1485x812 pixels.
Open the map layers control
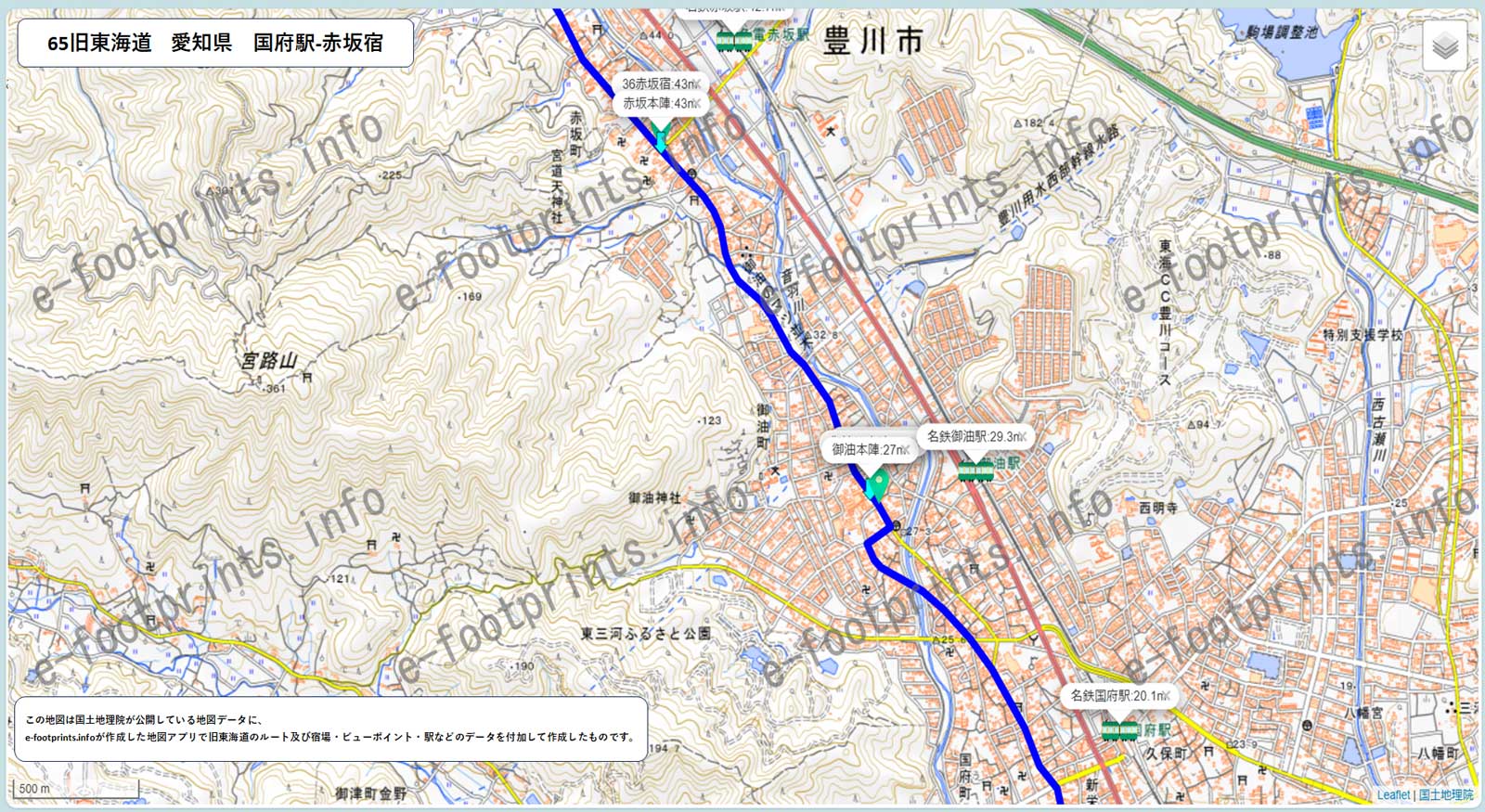pyautogui.click(x=1444, y=46)
